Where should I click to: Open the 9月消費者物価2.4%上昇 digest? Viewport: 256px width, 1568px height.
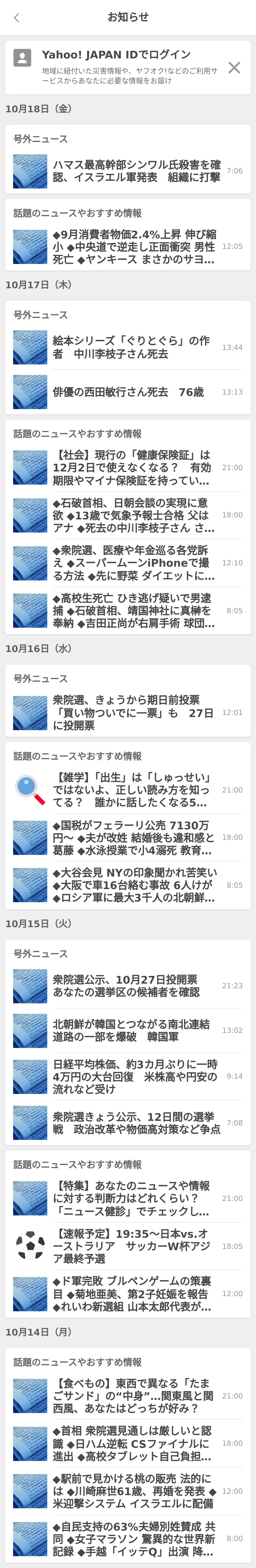134,246
